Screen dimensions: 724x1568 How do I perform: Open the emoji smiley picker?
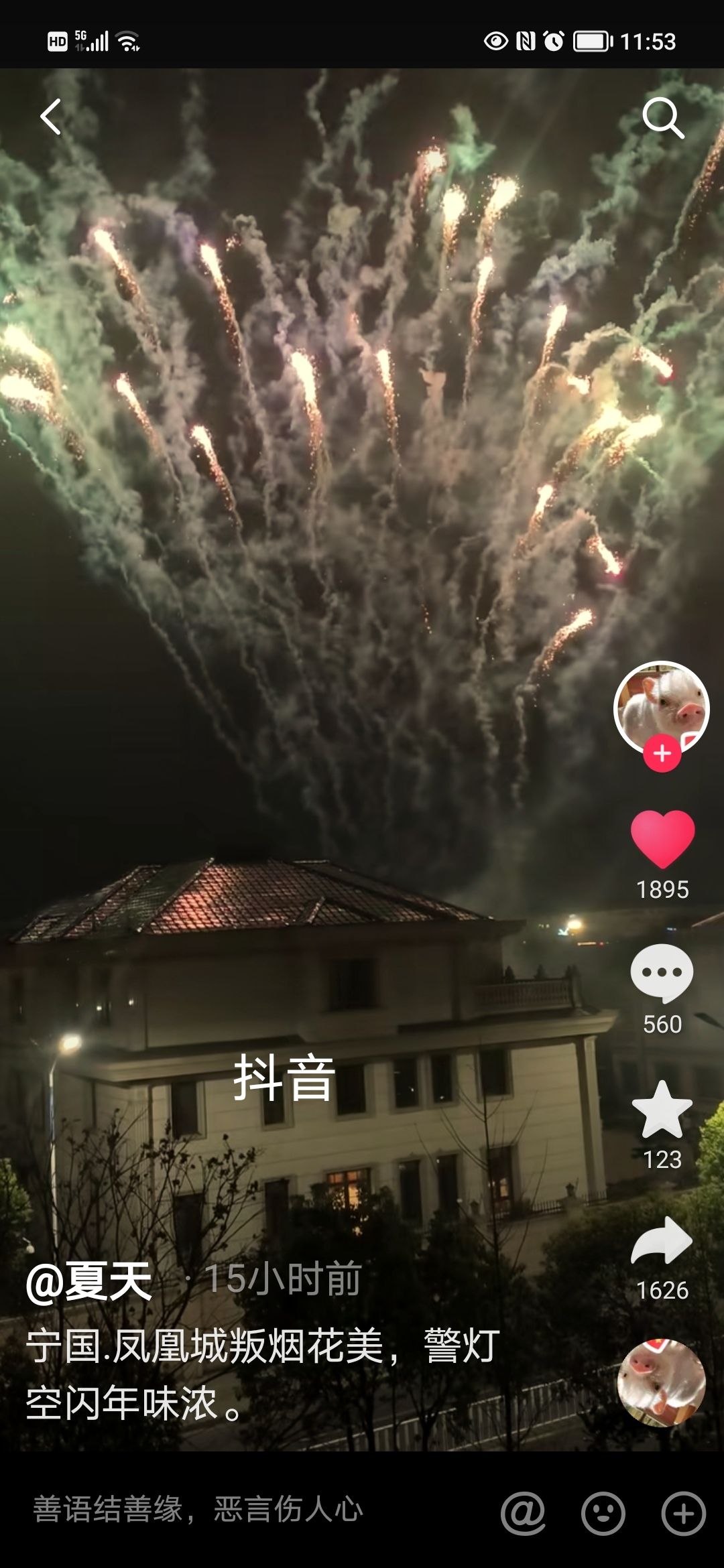603,1512
